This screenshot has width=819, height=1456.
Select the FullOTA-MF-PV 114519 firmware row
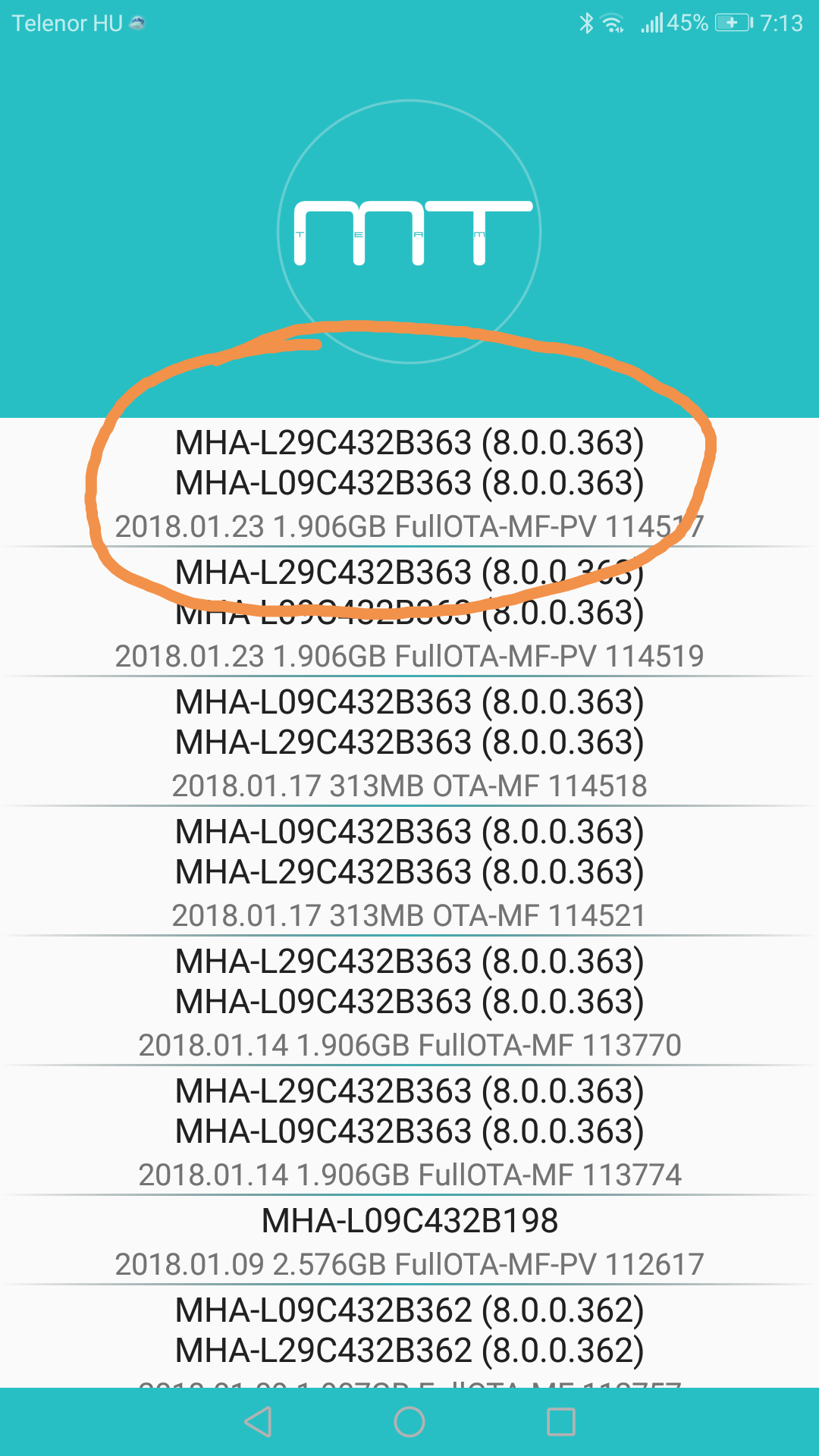pyautogui.click(x=409, y=612)
